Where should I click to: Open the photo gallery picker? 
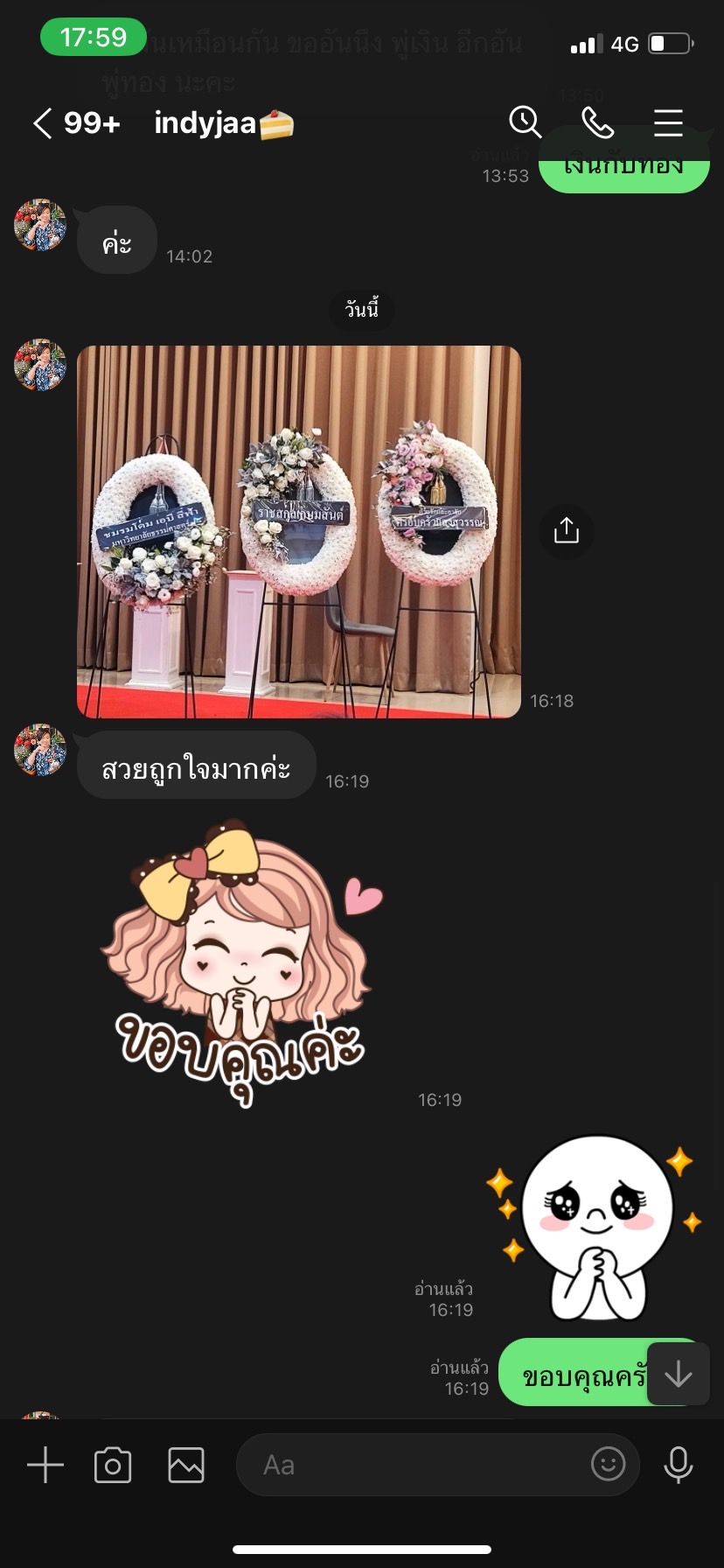point(186,1465)
